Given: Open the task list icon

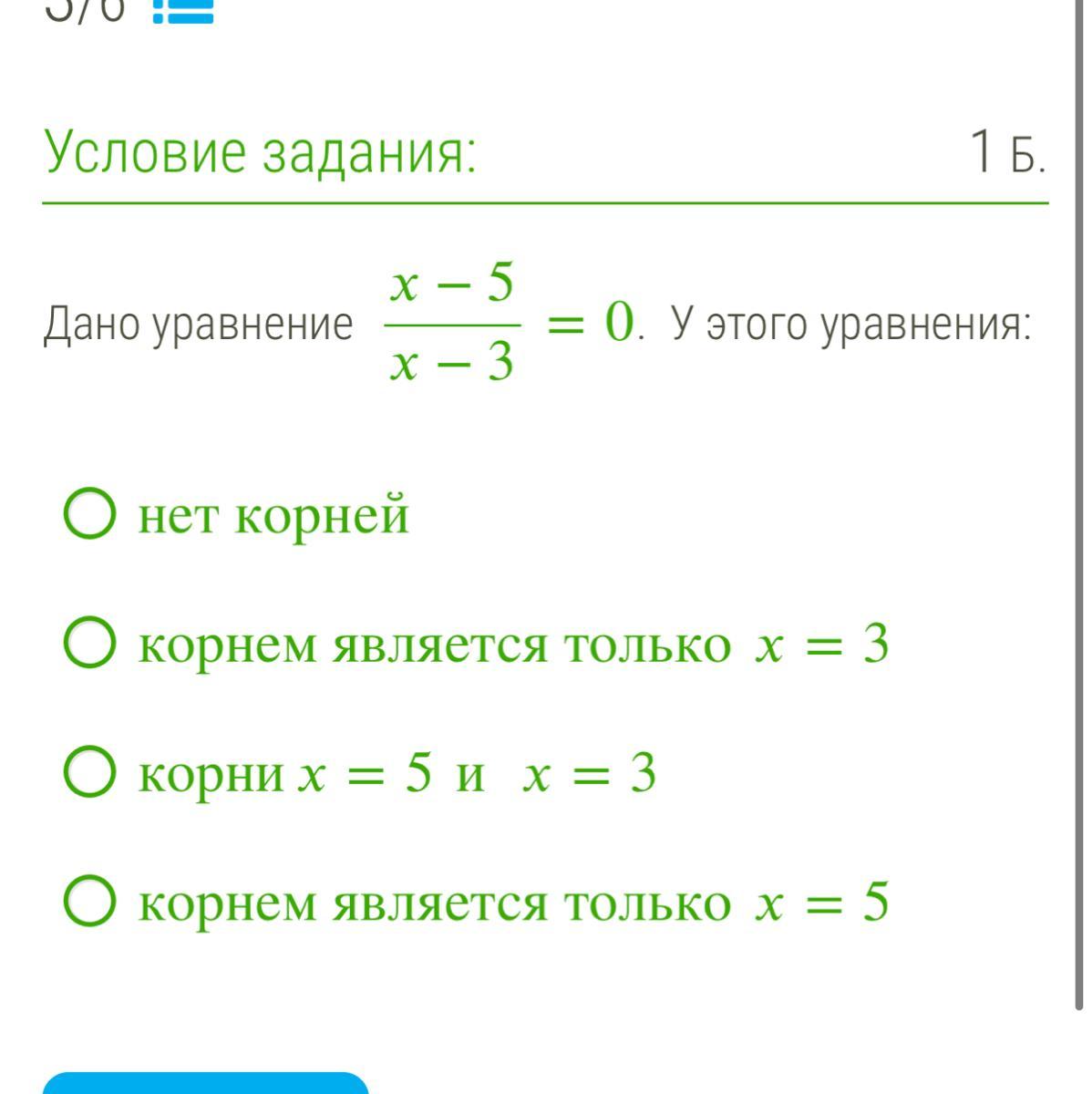Looking at the screenshot, I should click(183, 10).
